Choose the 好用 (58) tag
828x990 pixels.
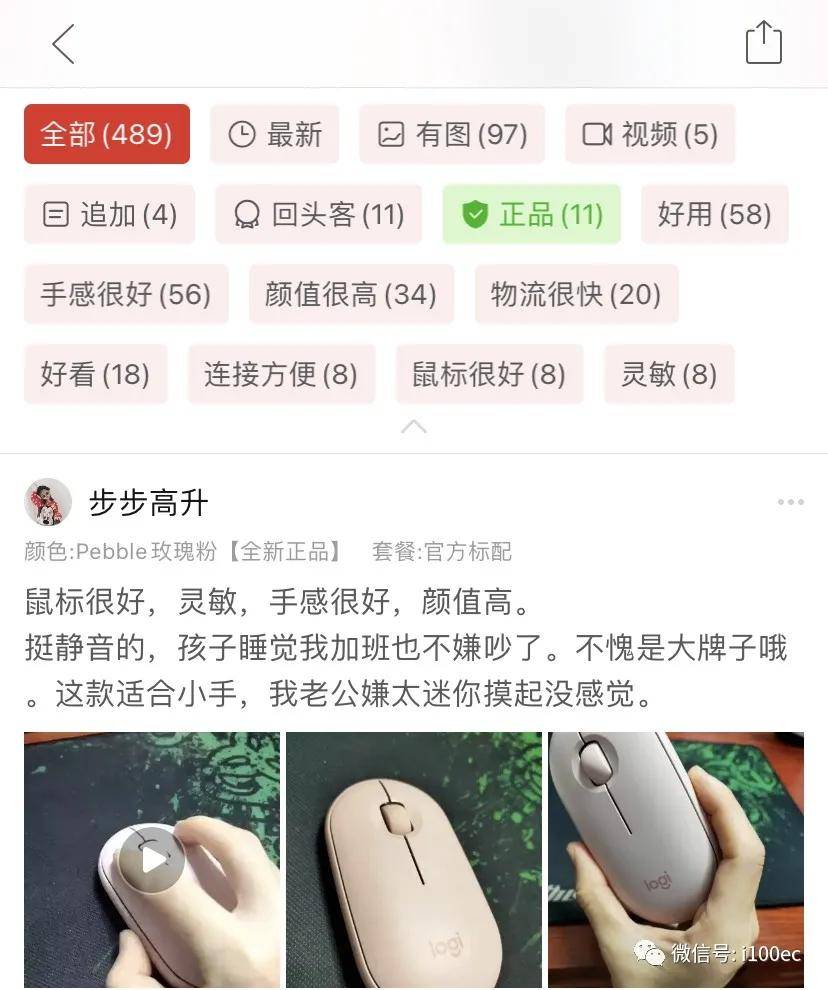tap(714, 214)
